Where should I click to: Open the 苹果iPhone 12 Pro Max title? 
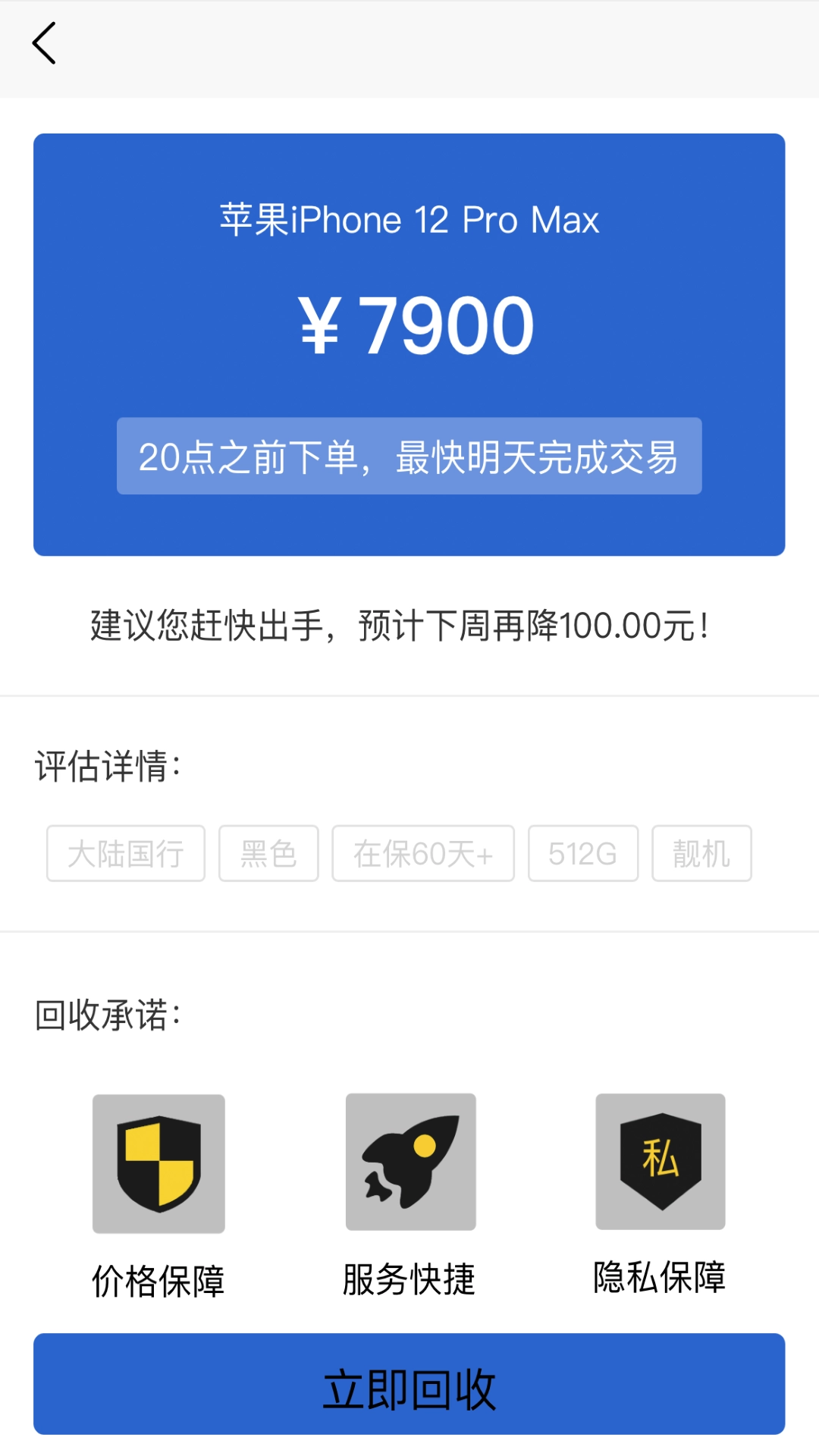(x=409, y=219)
